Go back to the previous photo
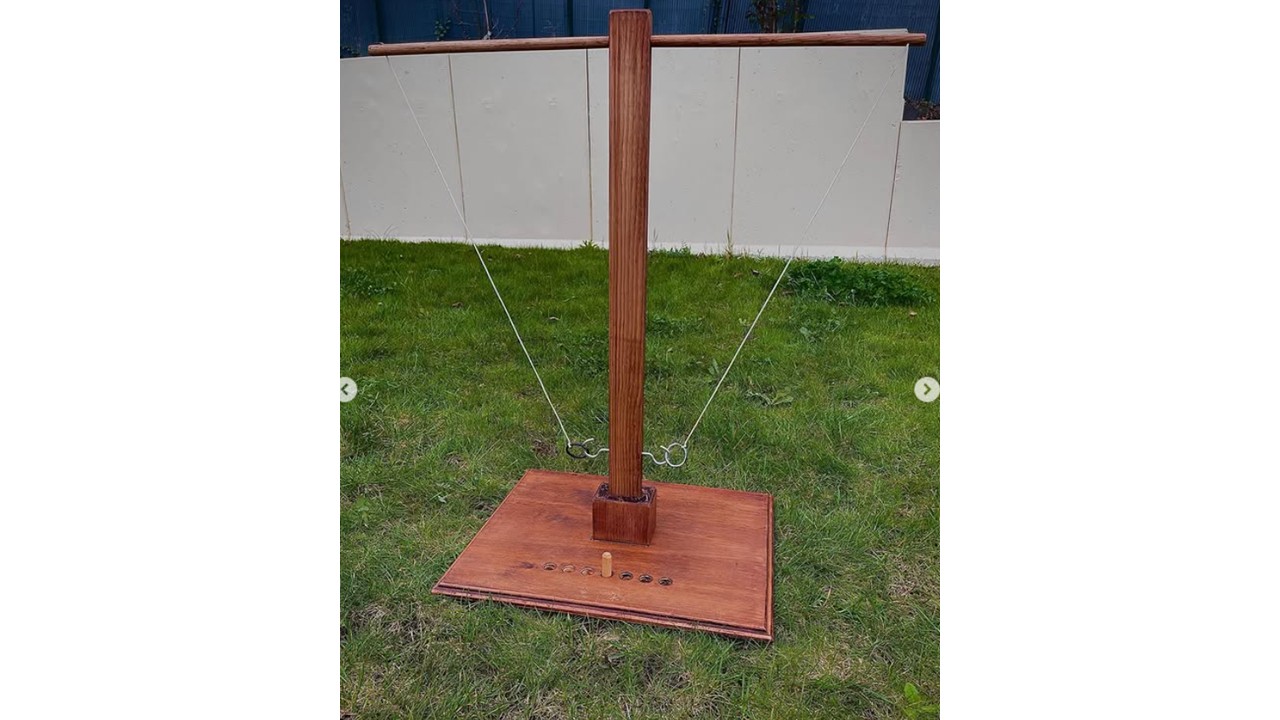The height and width of the screenshot is (720, 1280). (x=348, y=390)
